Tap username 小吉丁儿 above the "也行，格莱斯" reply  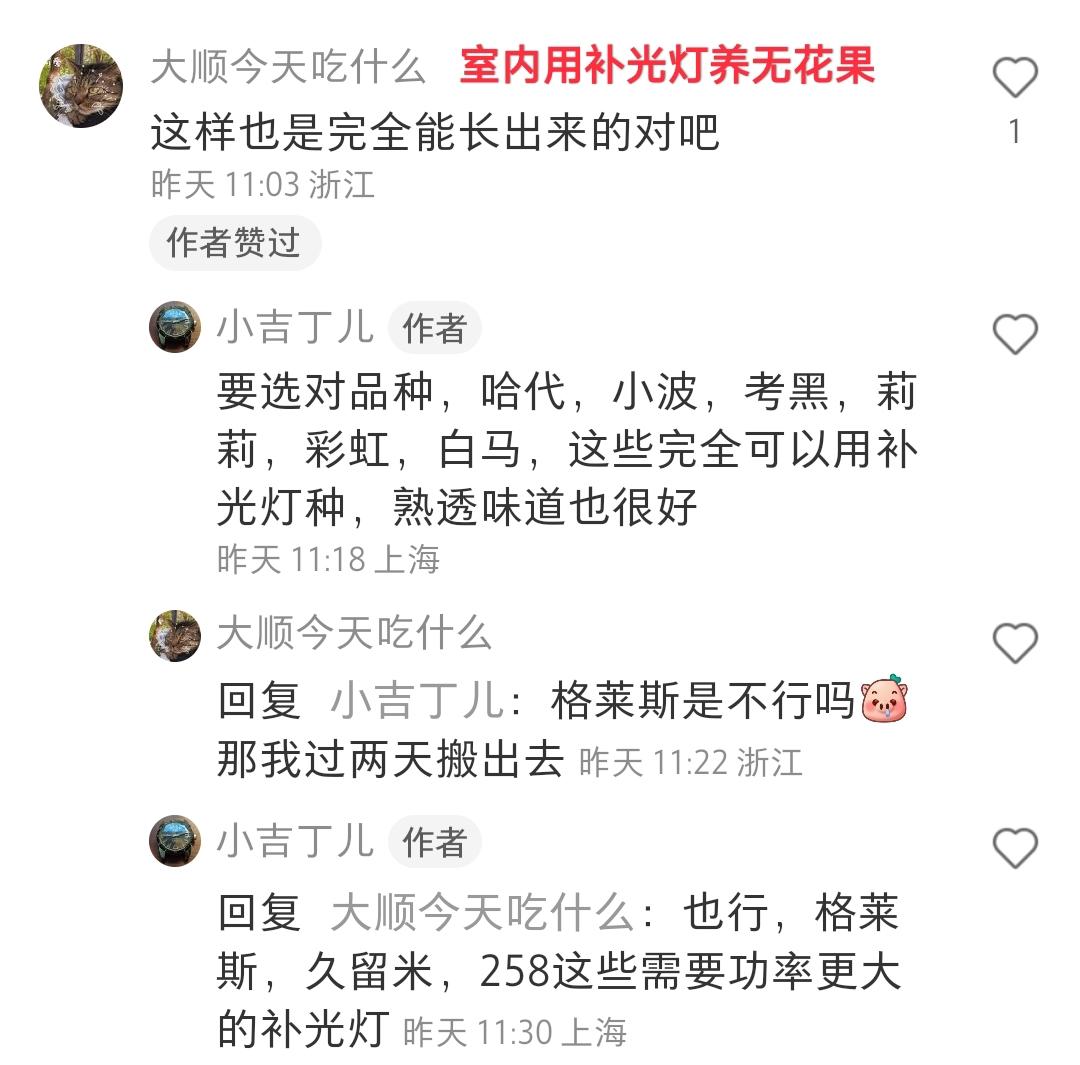295,840
